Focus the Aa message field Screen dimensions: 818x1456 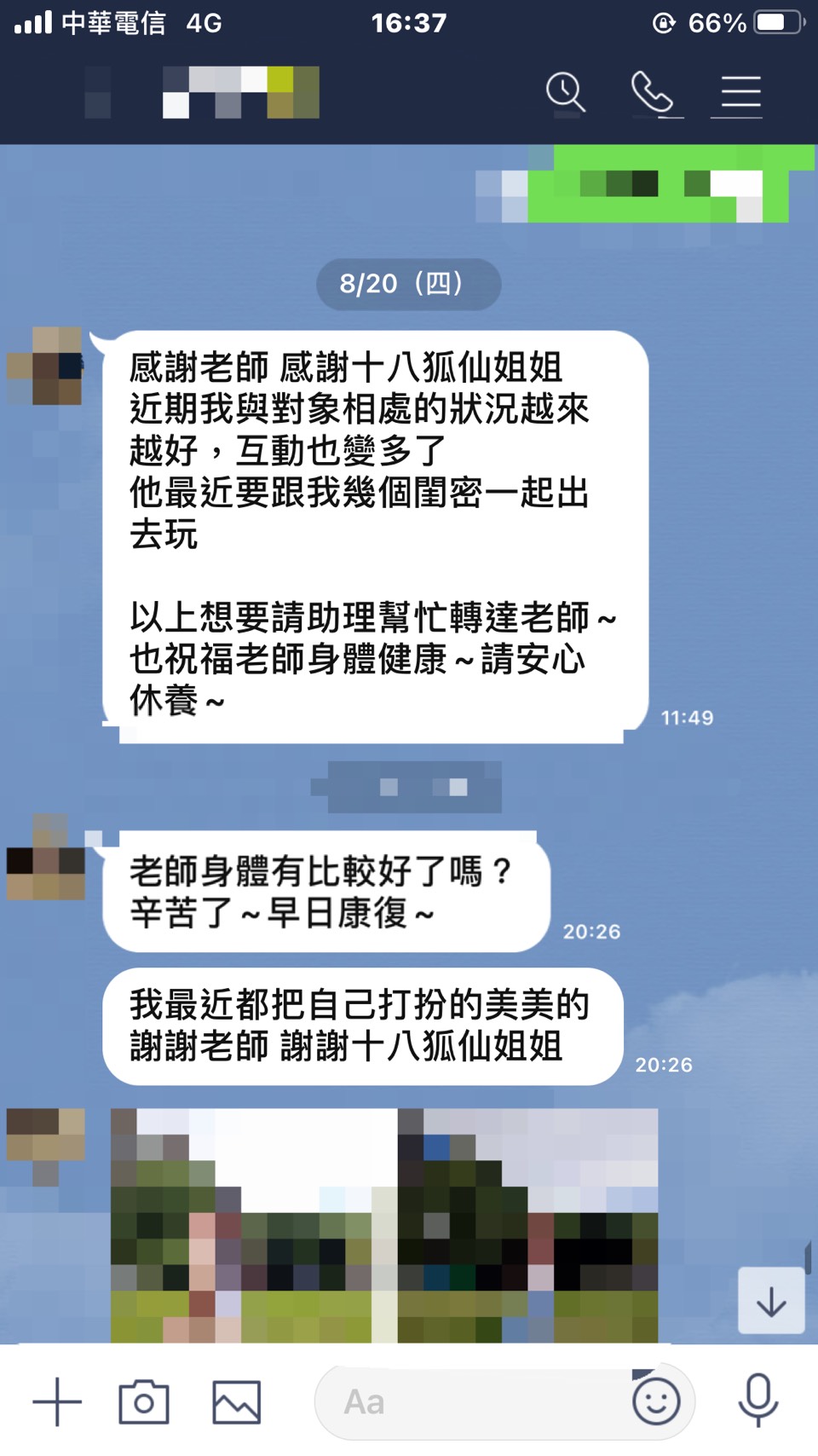point(469,1401)
